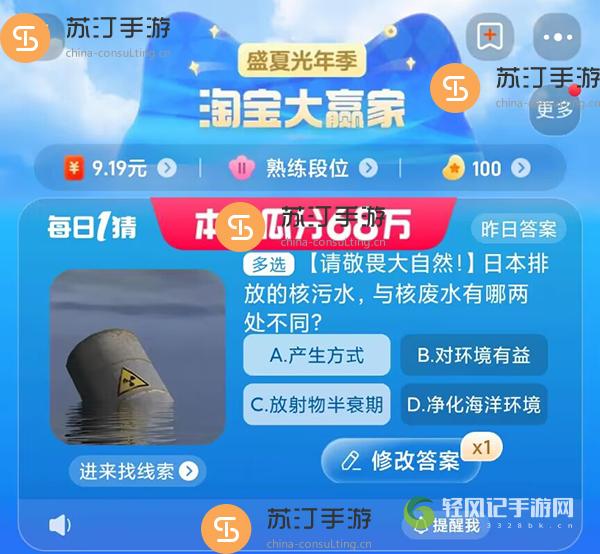Toggle the sound speaker icon
600x554 pixels.
click(60, 525)
